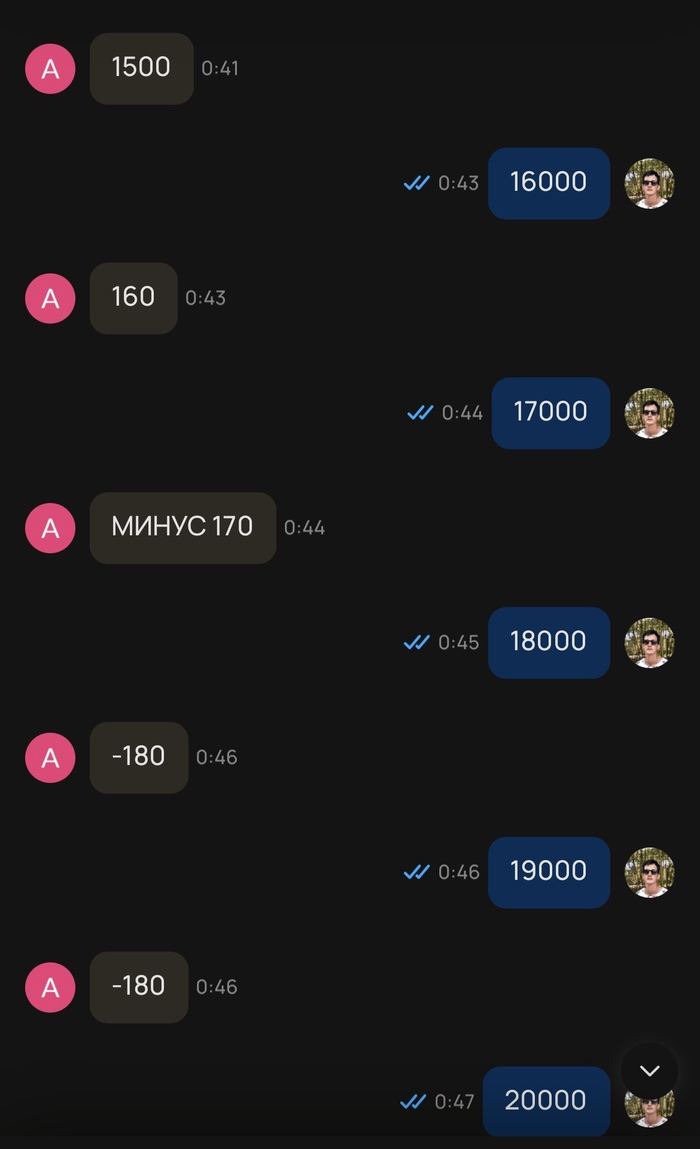Screen dimensions: 700x1149
Task: Open profile photo beside message 19000
Action: click(650, 872)
